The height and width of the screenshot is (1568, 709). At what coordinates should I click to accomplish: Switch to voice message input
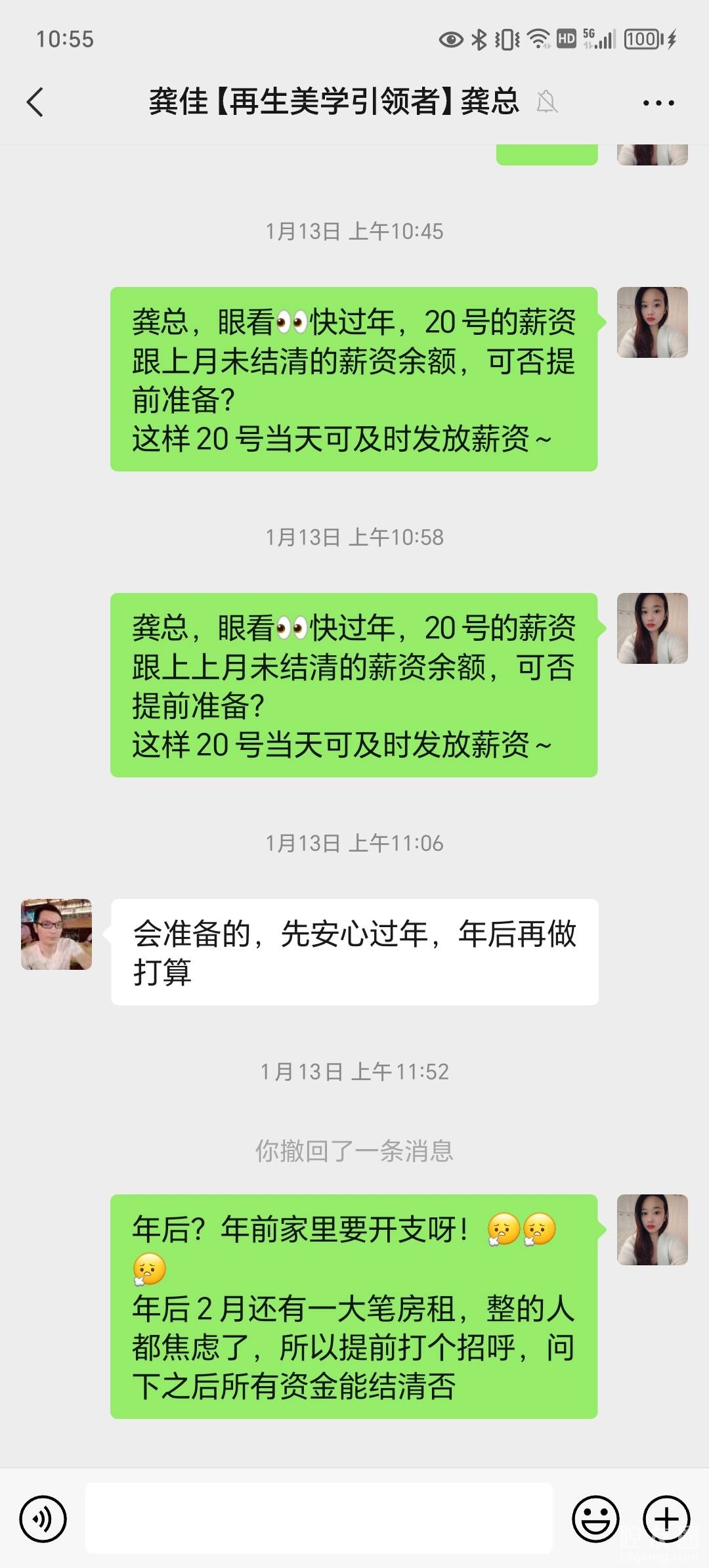(43, 1518)
